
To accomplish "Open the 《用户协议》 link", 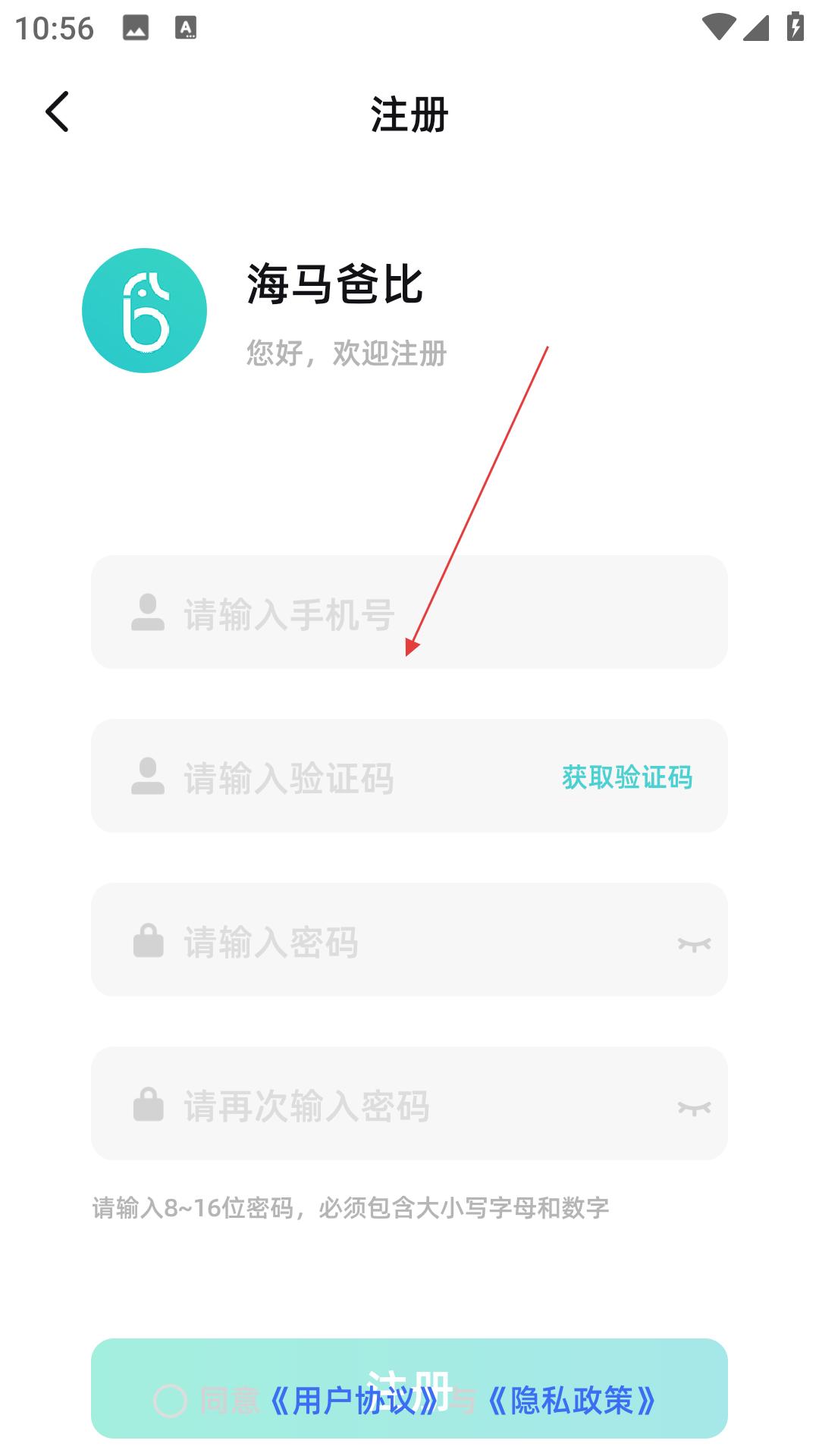I will point(354,1401).
